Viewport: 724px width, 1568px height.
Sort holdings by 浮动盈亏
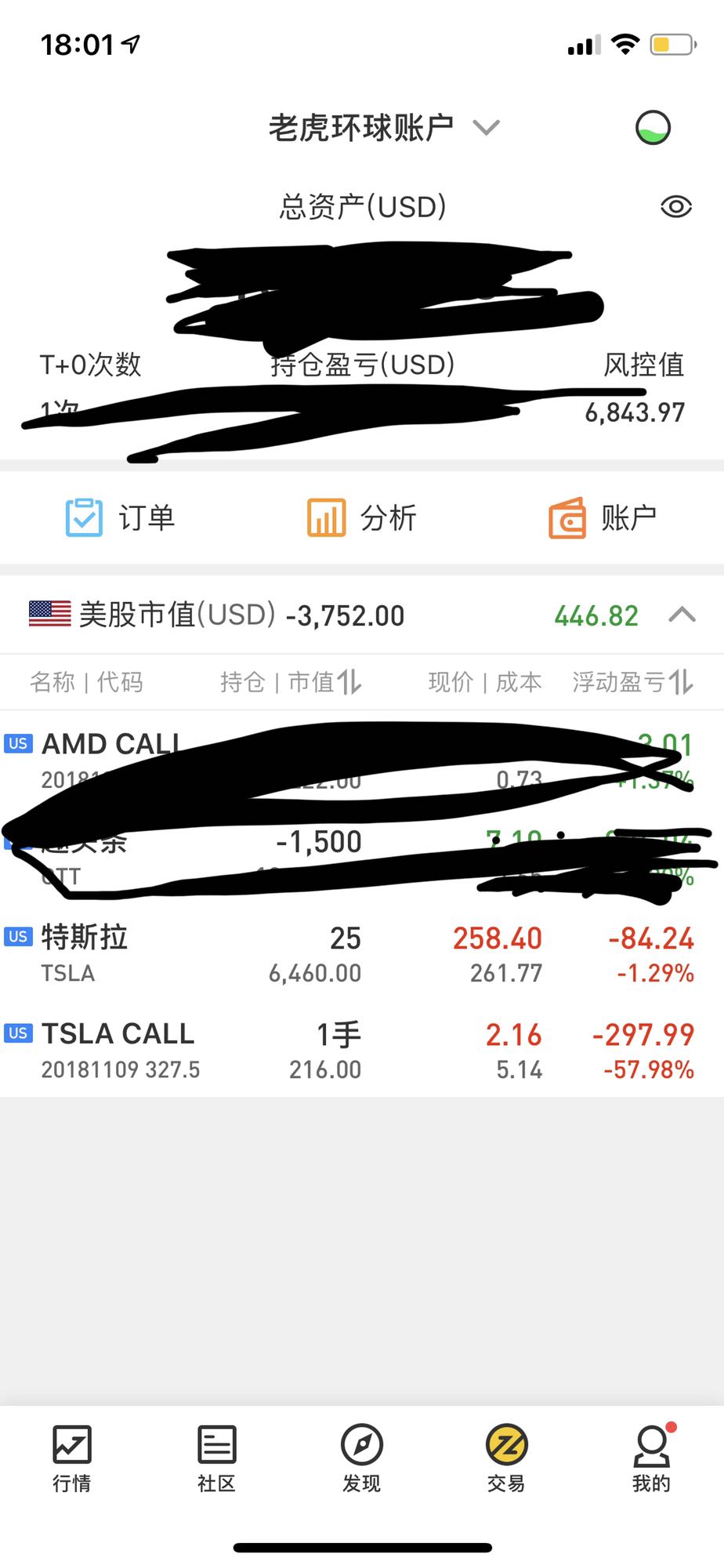633,682
